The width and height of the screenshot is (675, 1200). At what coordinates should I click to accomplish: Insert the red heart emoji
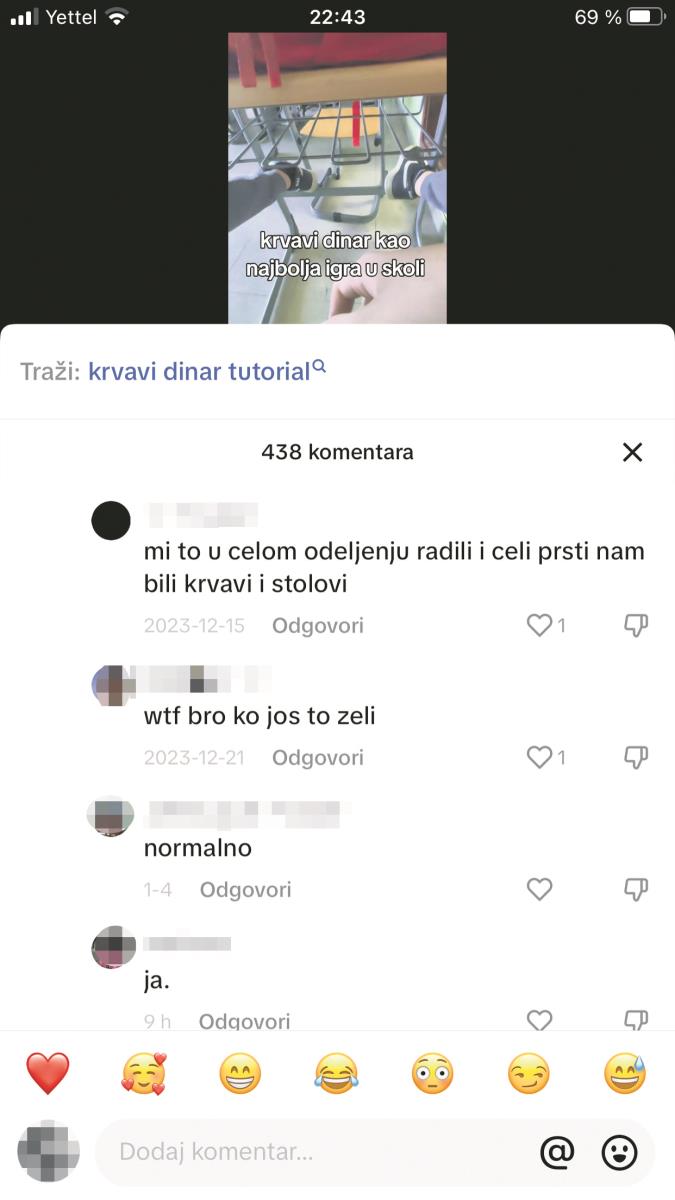coord(47,1074)
